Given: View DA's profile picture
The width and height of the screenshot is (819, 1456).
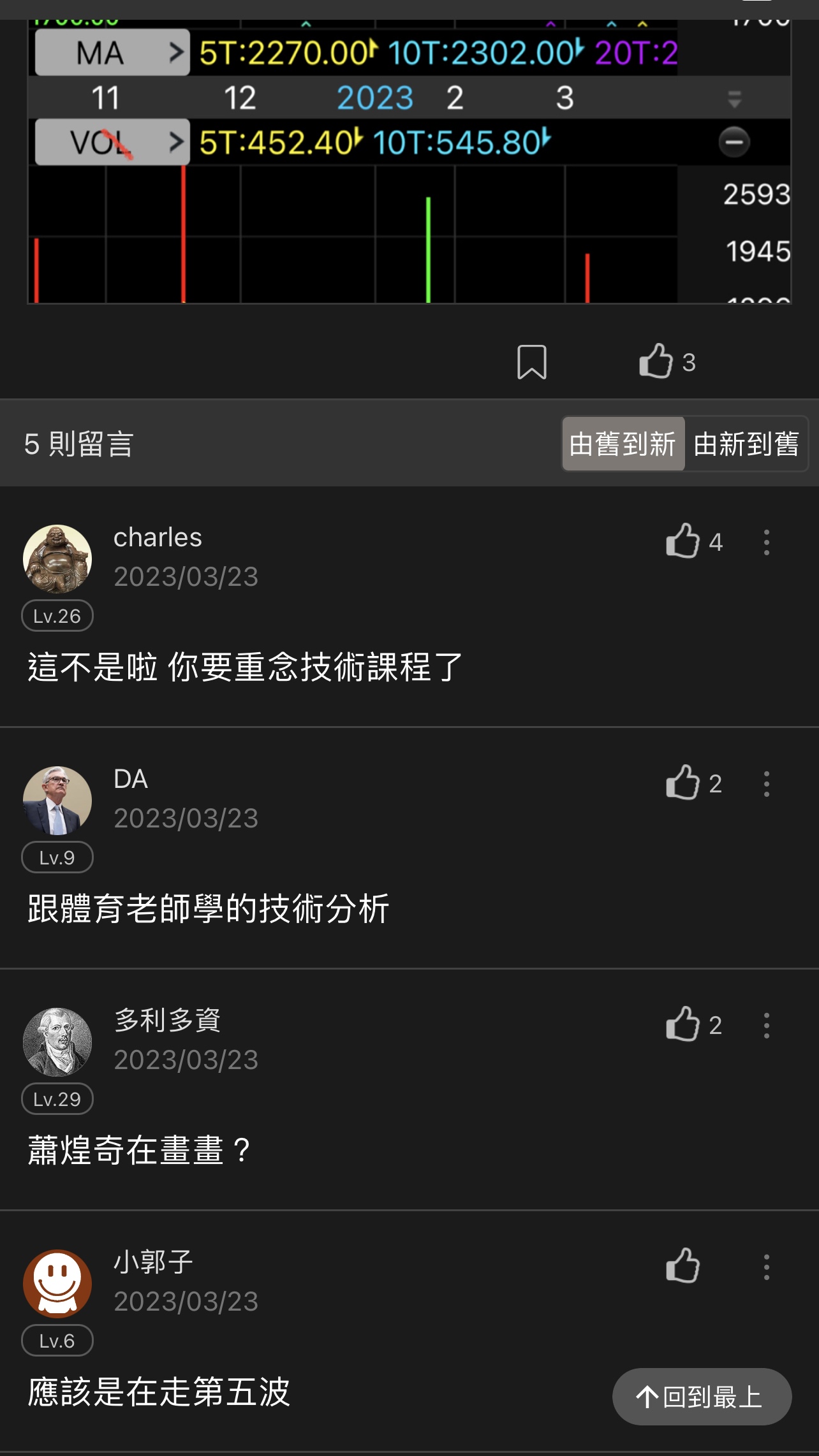Looking at the screenshot, I should pos(57,801).
